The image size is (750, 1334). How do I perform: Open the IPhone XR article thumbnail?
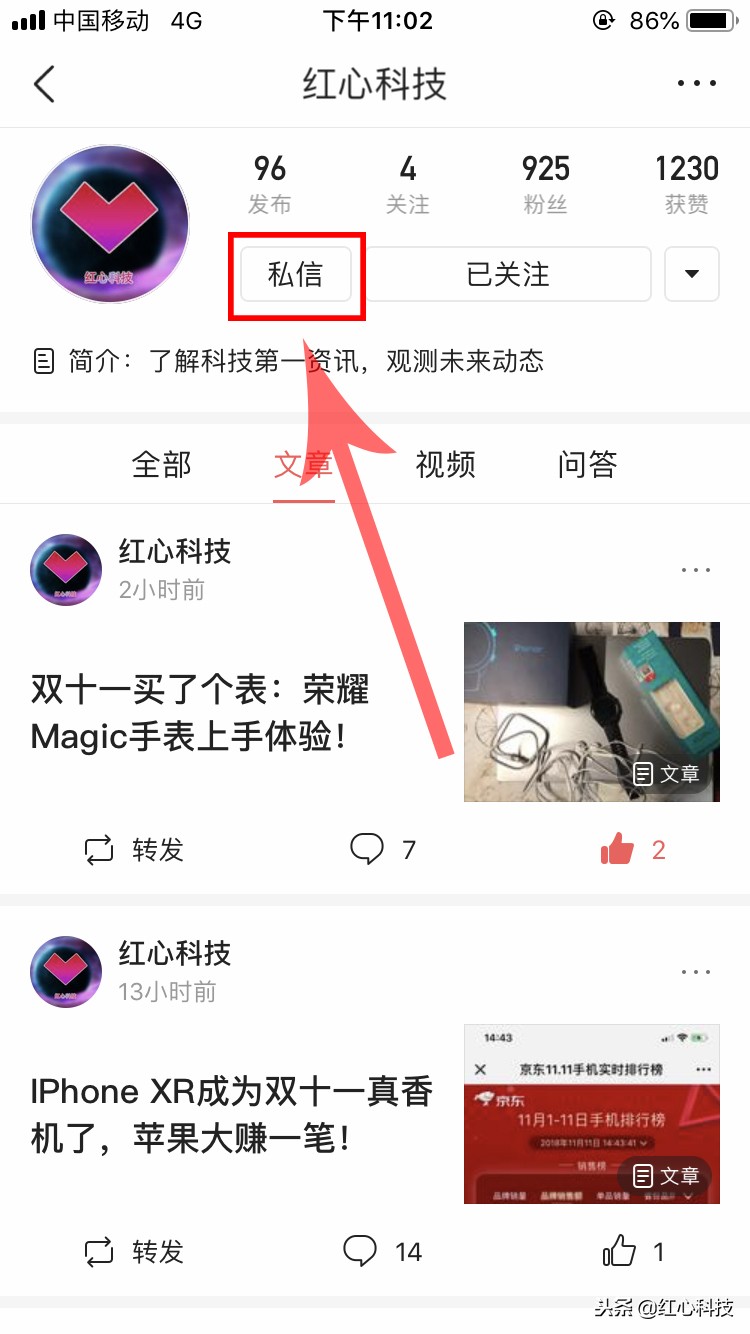coord(591,1113)
